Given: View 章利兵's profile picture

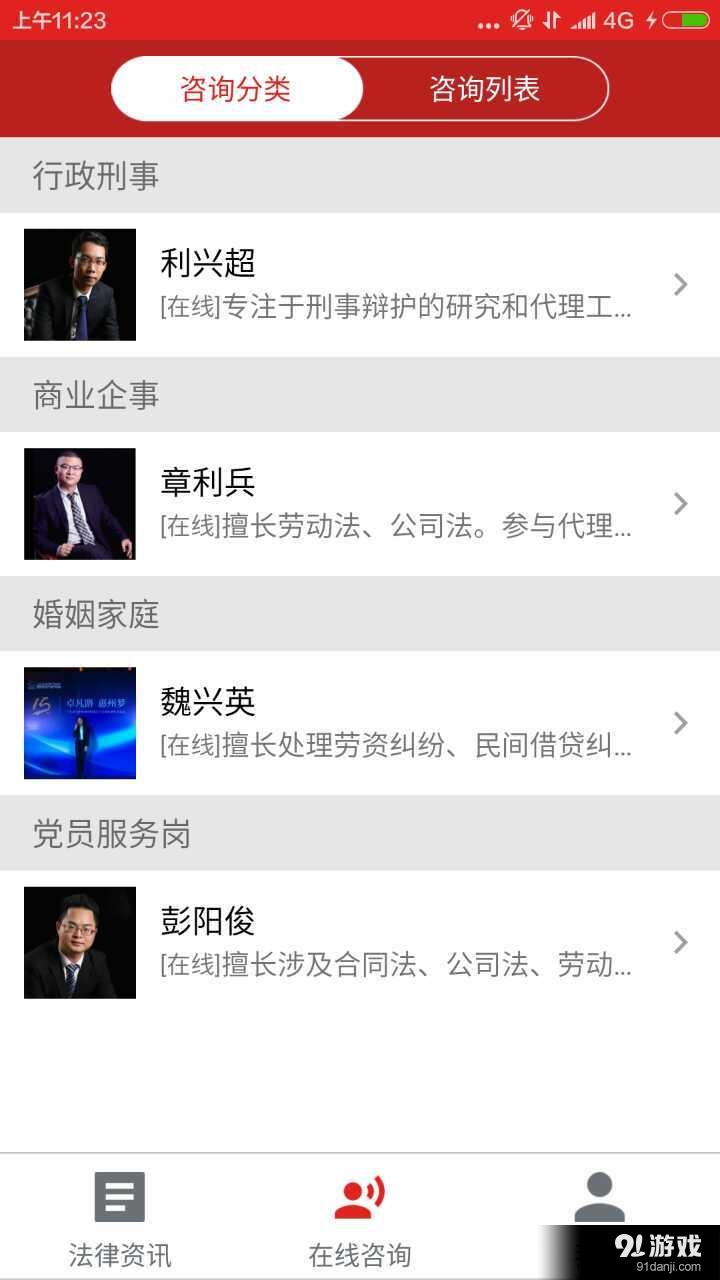Looking at the screenshot, I should point(79,504).
